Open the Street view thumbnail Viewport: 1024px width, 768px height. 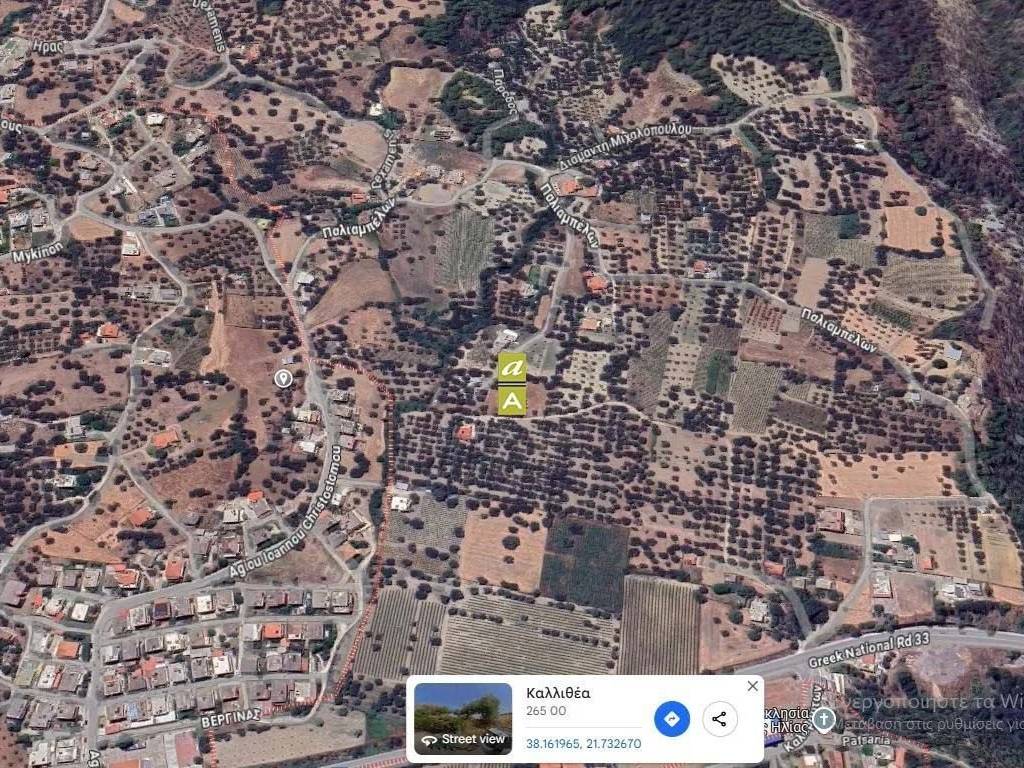tap(463, 718)
